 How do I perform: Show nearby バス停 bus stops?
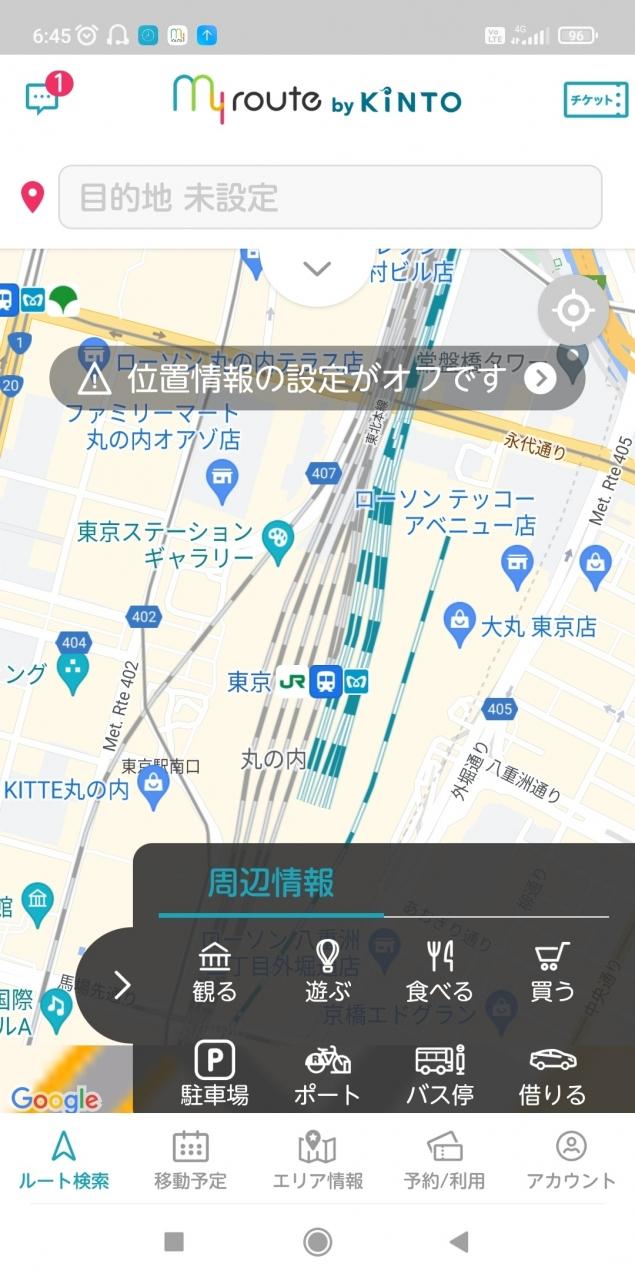click(439, 1076)
